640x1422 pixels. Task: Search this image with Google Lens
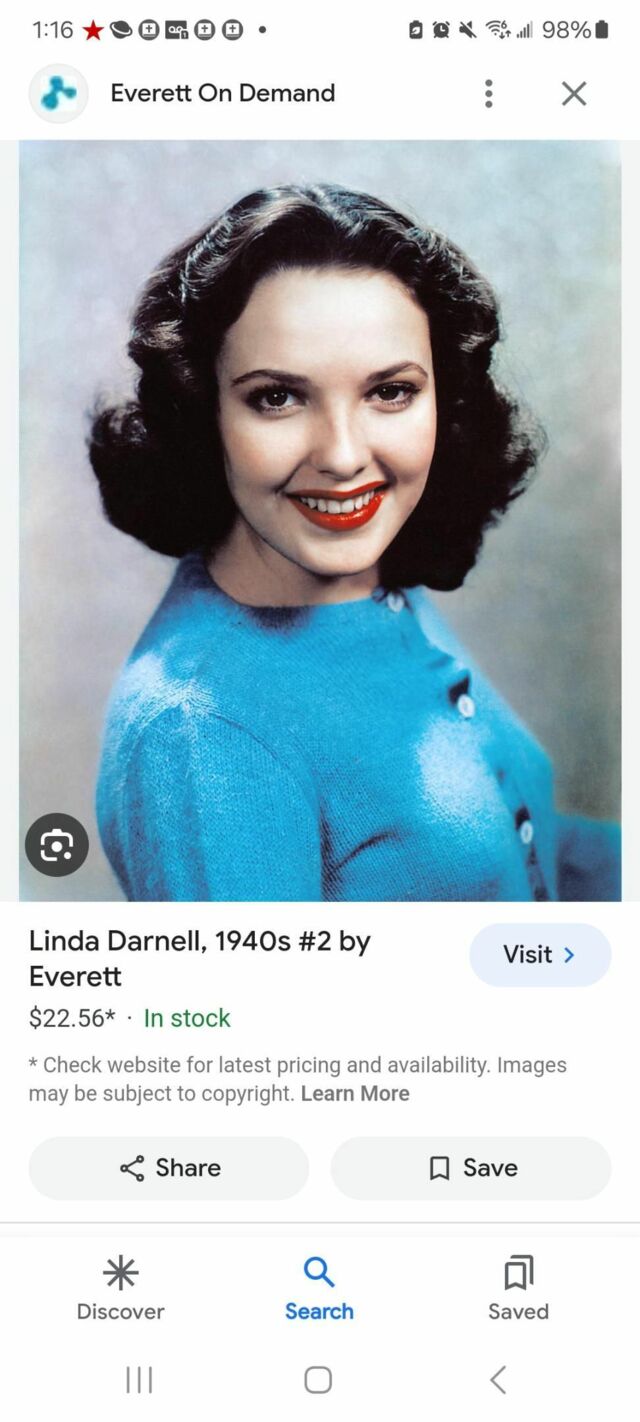tap(57, 846)
